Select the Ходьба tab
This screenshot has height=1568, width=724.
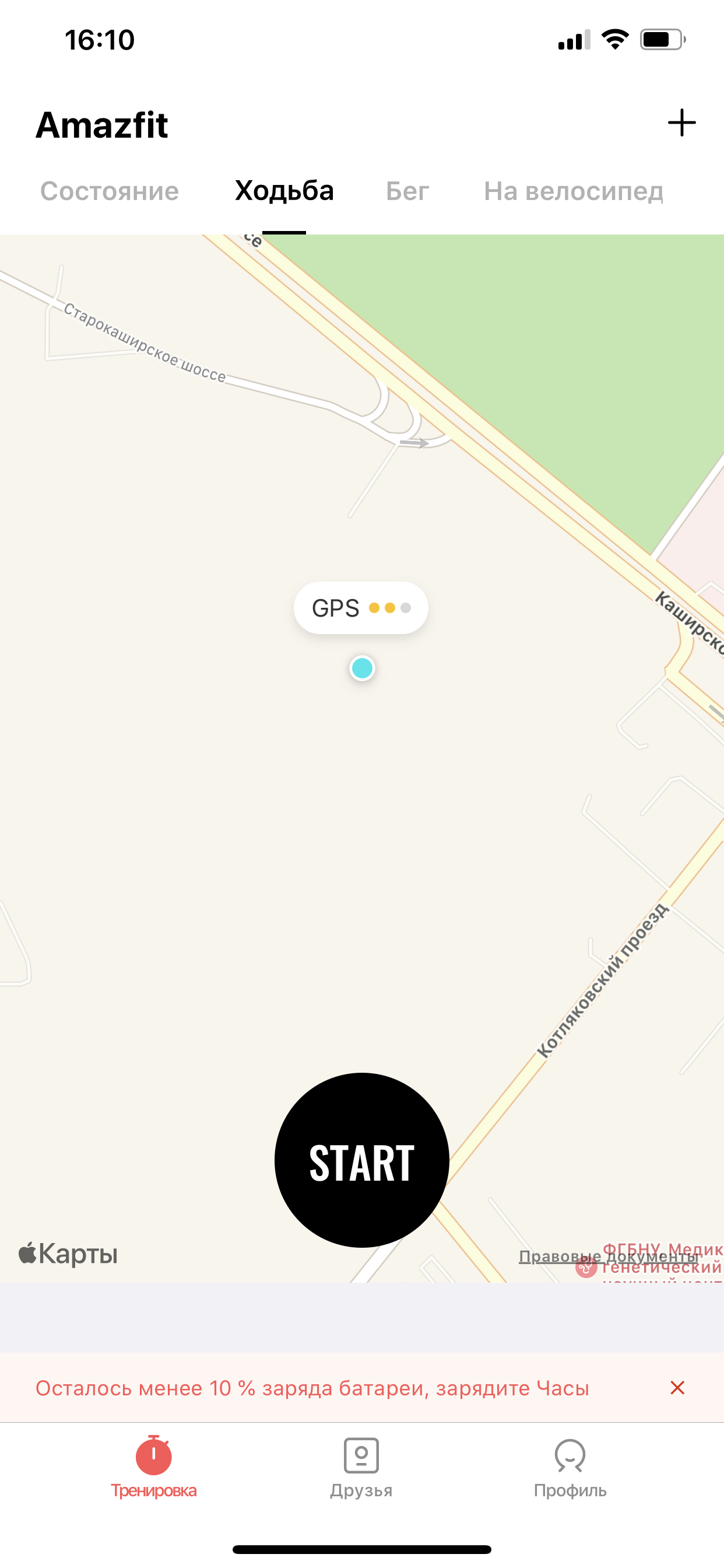[x=284, y=191]
